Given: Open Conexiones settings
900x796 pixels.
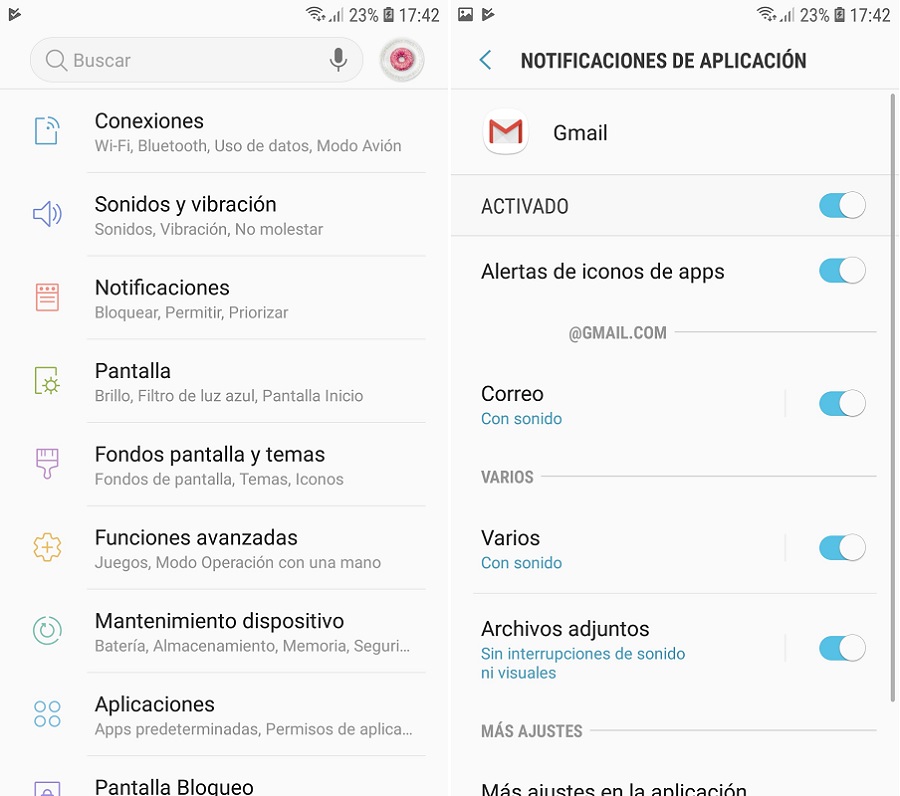Looking at the screenshot, I should point(247,132).
